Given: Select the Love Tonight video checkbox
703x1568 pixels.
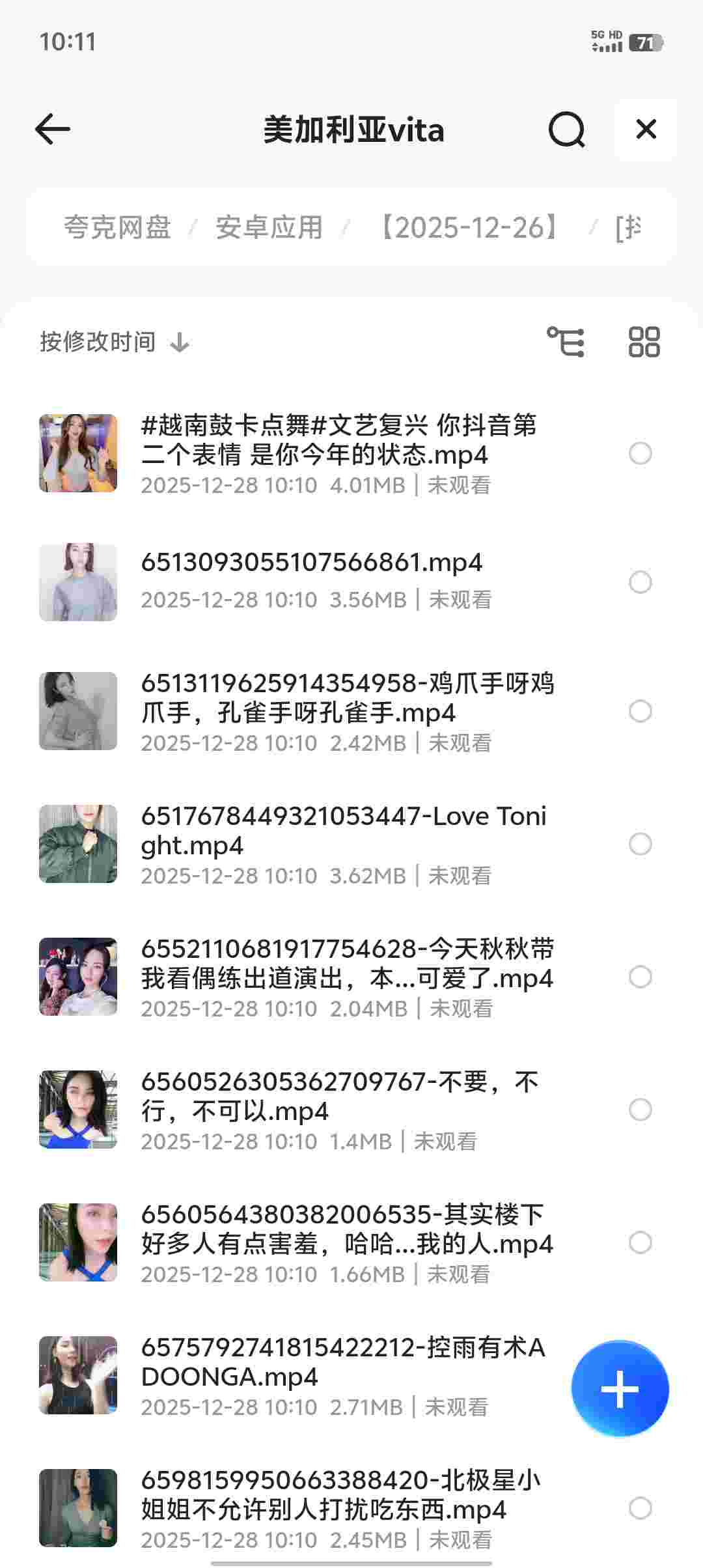Looking at the screenshot, I should pos(641,844).
